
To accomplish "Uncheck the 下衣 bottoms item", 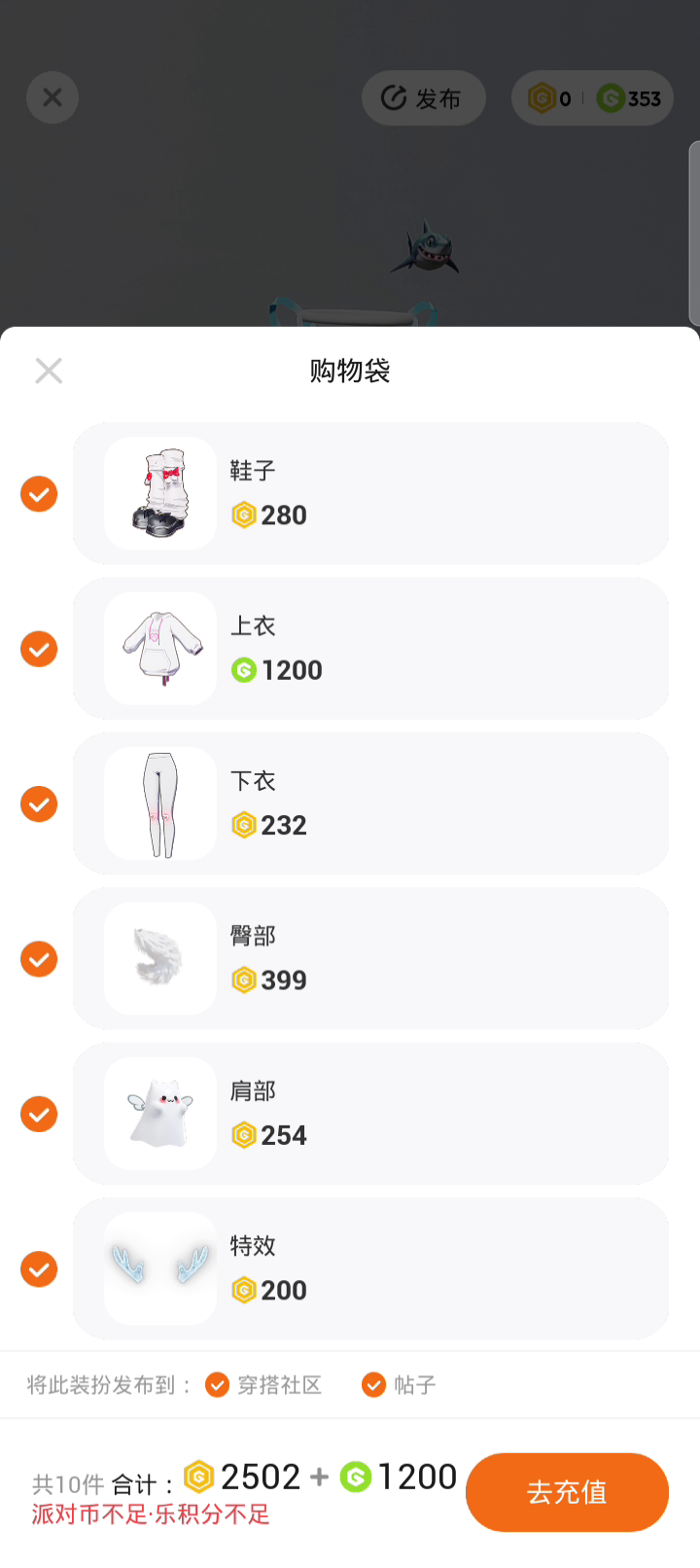I will [x=39, y=804].
